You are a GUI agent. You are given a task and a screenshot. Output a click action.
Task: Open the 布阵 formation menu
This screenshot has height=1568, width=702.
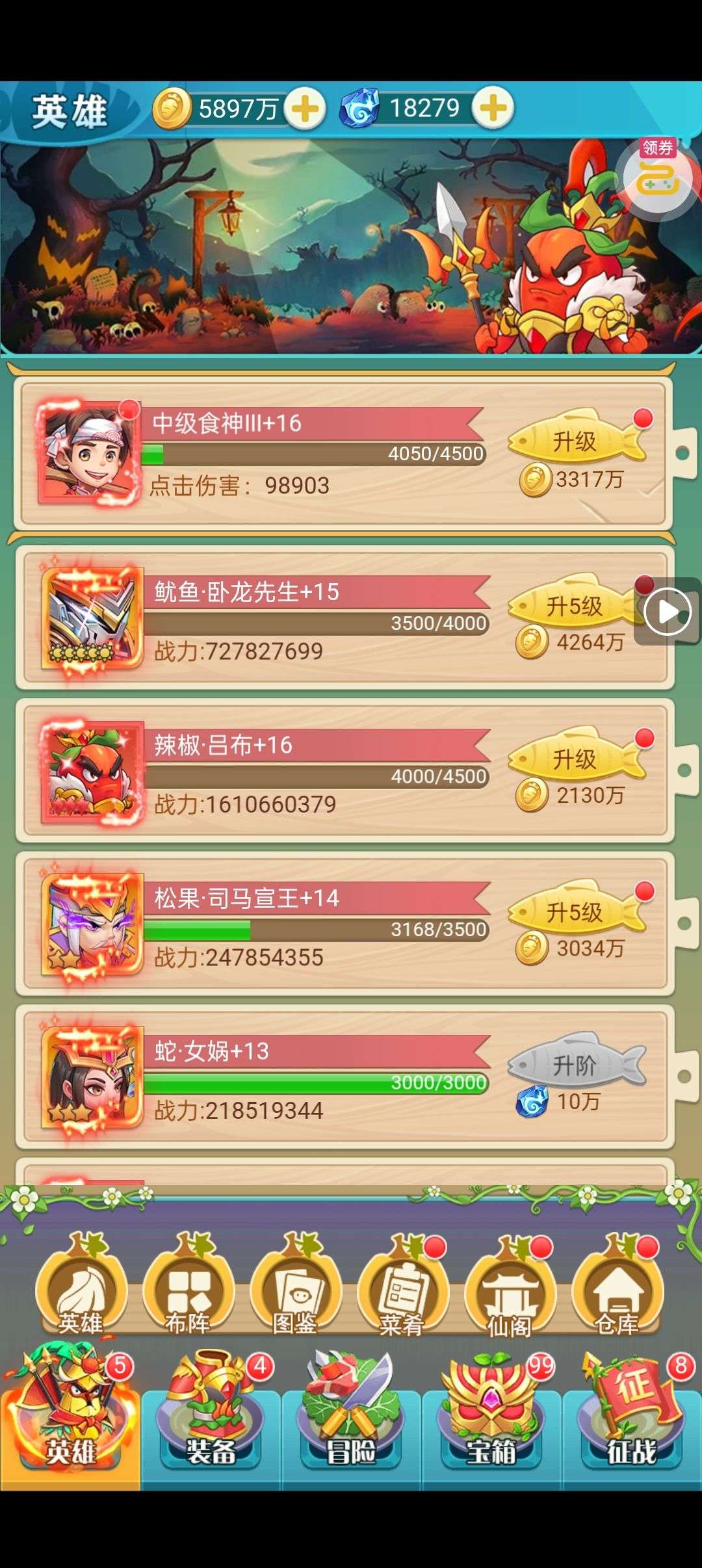[188, 1285]
